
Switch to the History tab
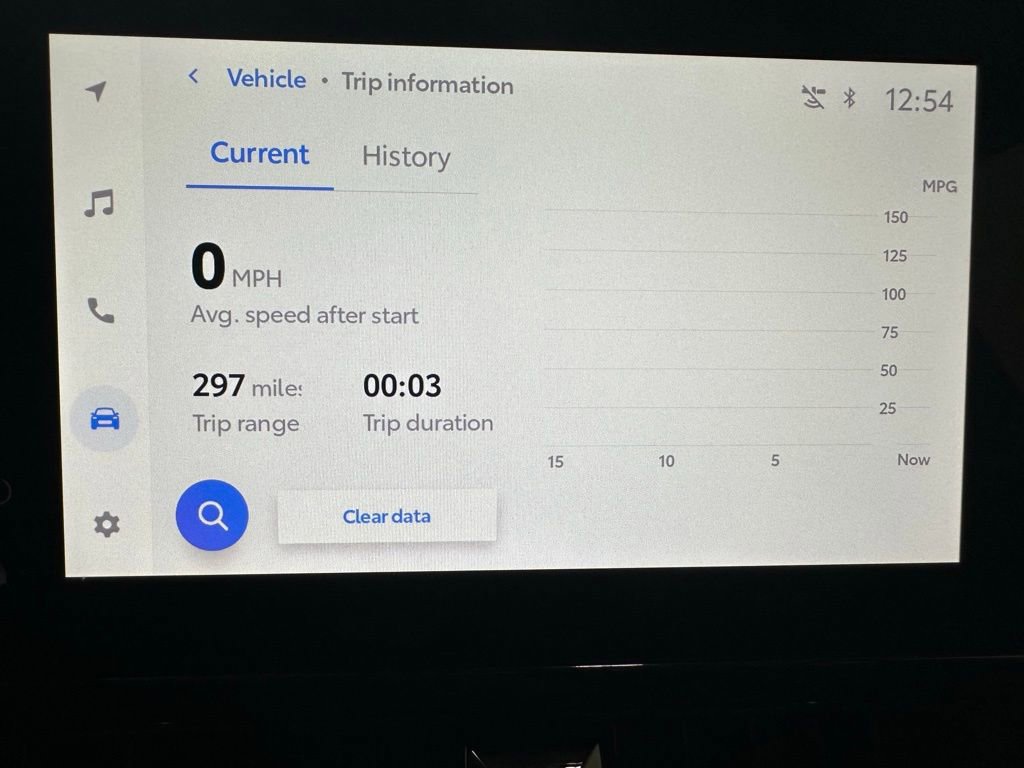coord(406,157)
